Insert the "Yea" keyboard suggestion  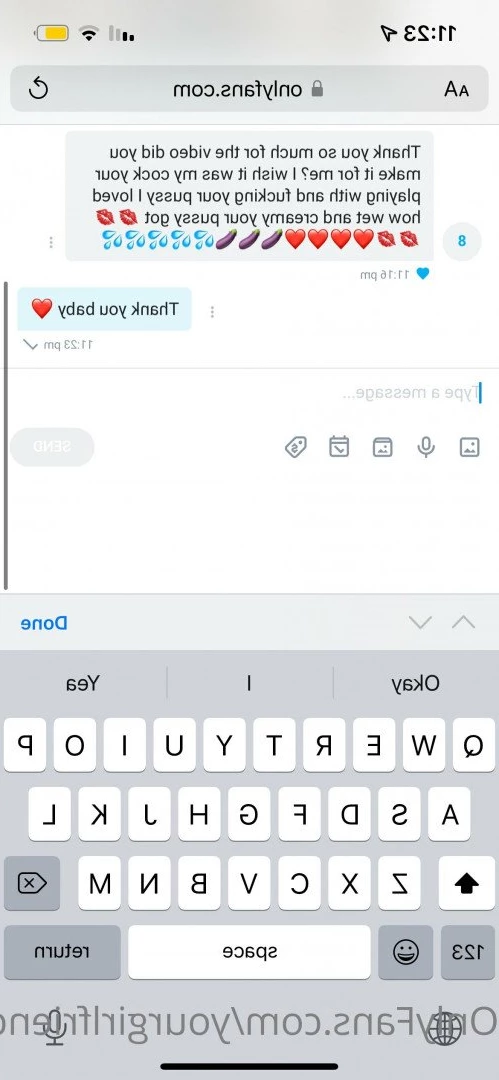pos(83,683)
